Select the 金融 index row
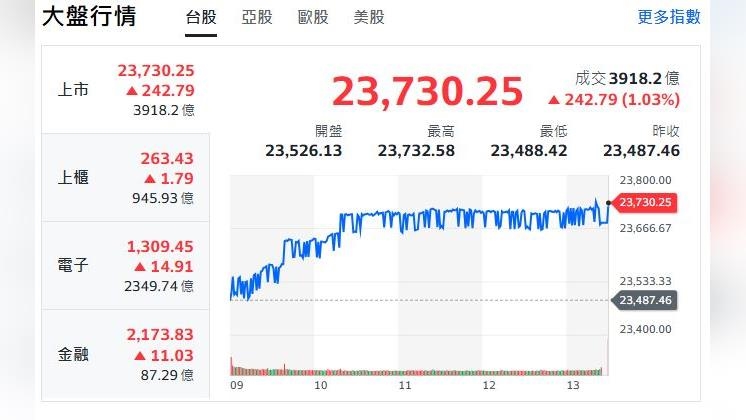The height and width of the screenshot is (420, 746). click(126, 353)
